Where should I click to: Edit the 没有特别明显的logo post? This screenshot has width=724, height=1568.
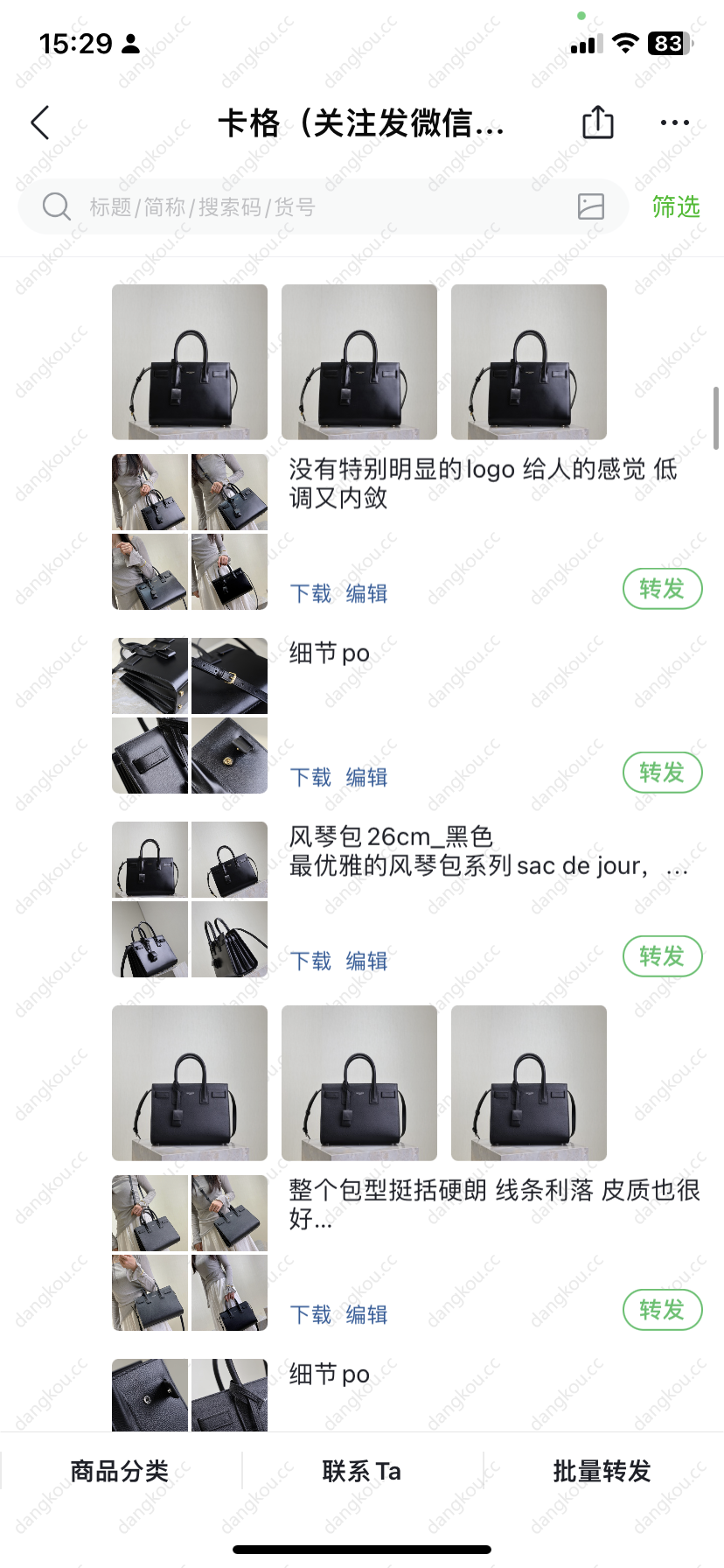tap(366, 594)
